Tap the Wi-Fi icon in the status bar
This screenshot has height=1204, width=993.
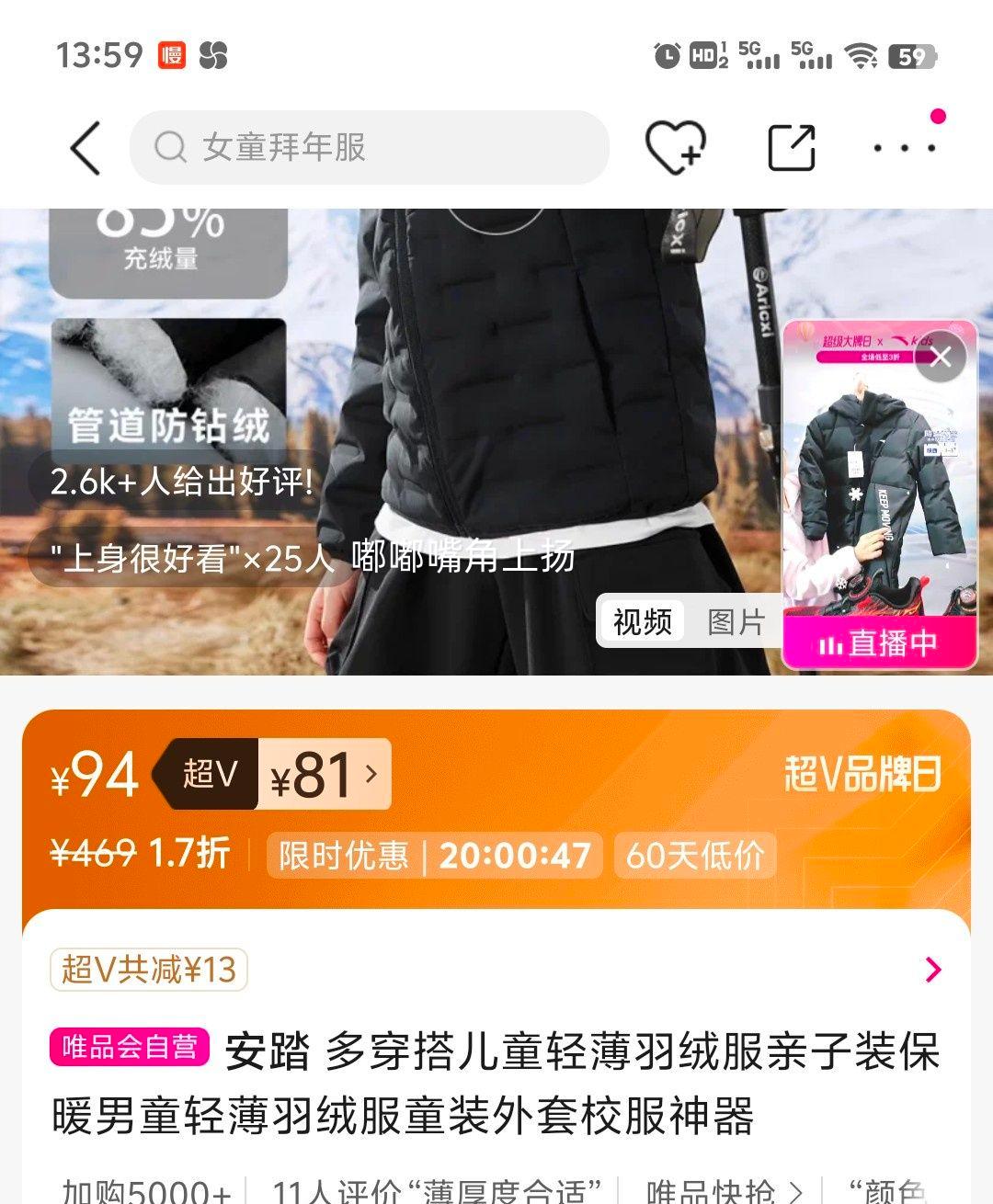(x=864, y=55)
